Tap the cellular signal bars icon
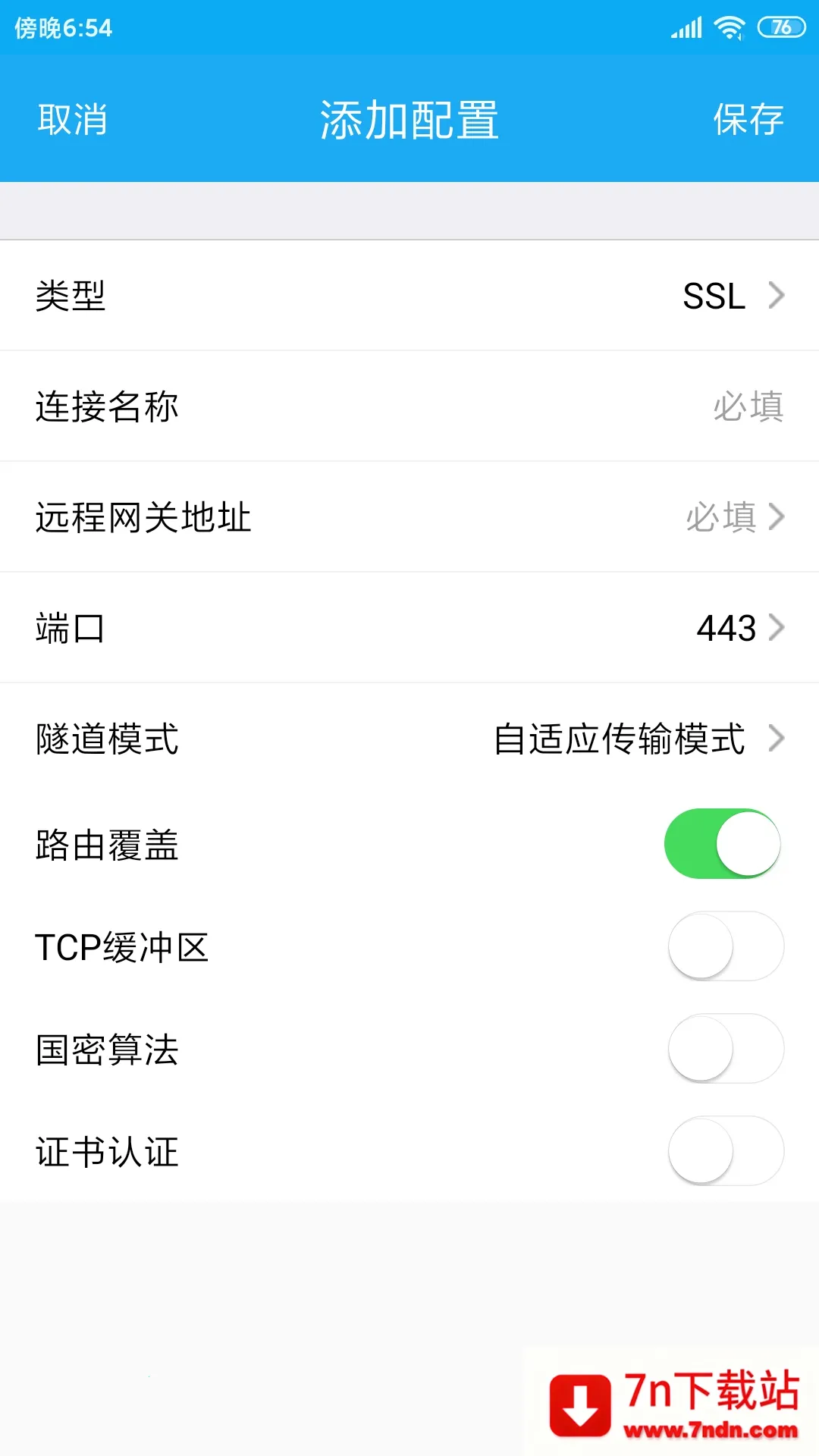The width and height of the screenshot is (819, 1456). [x=686, y=25]
